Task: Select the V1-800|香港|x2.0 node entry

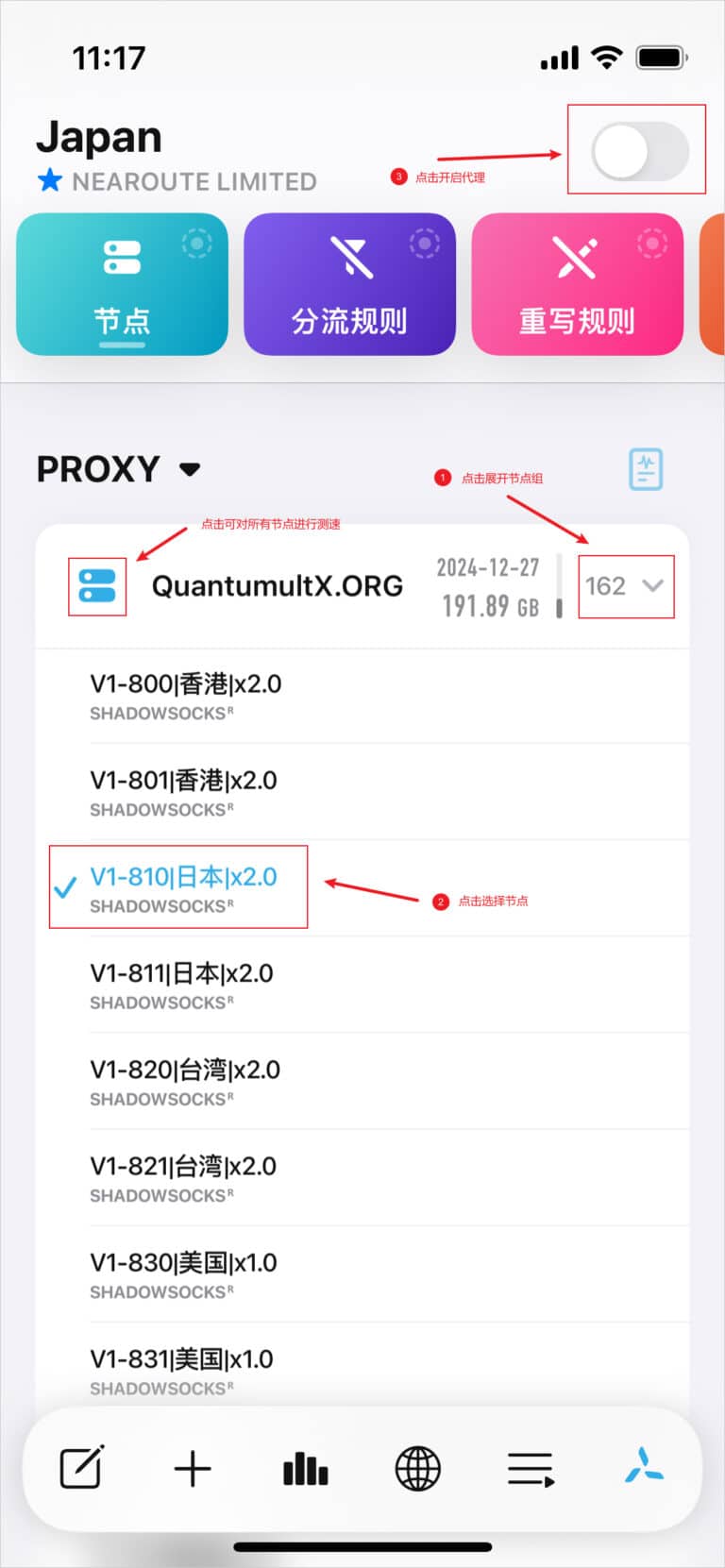Action: pos(182,694)
